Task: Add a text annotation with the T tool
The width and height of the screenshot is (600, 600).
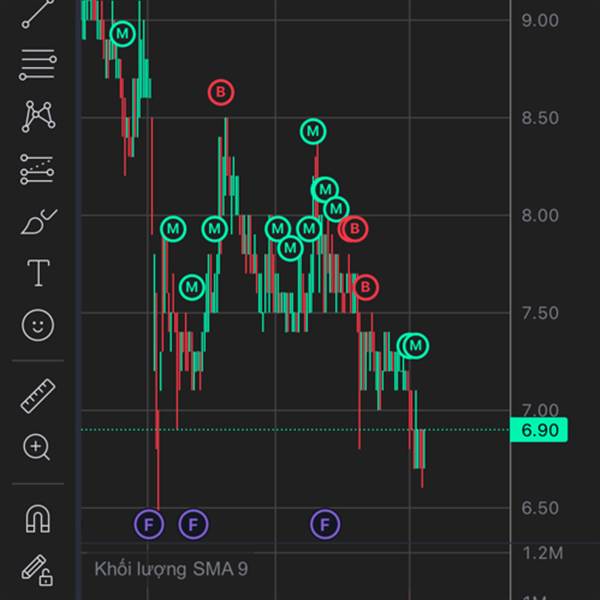Action: pyautogui.click(x=38, y=272)
